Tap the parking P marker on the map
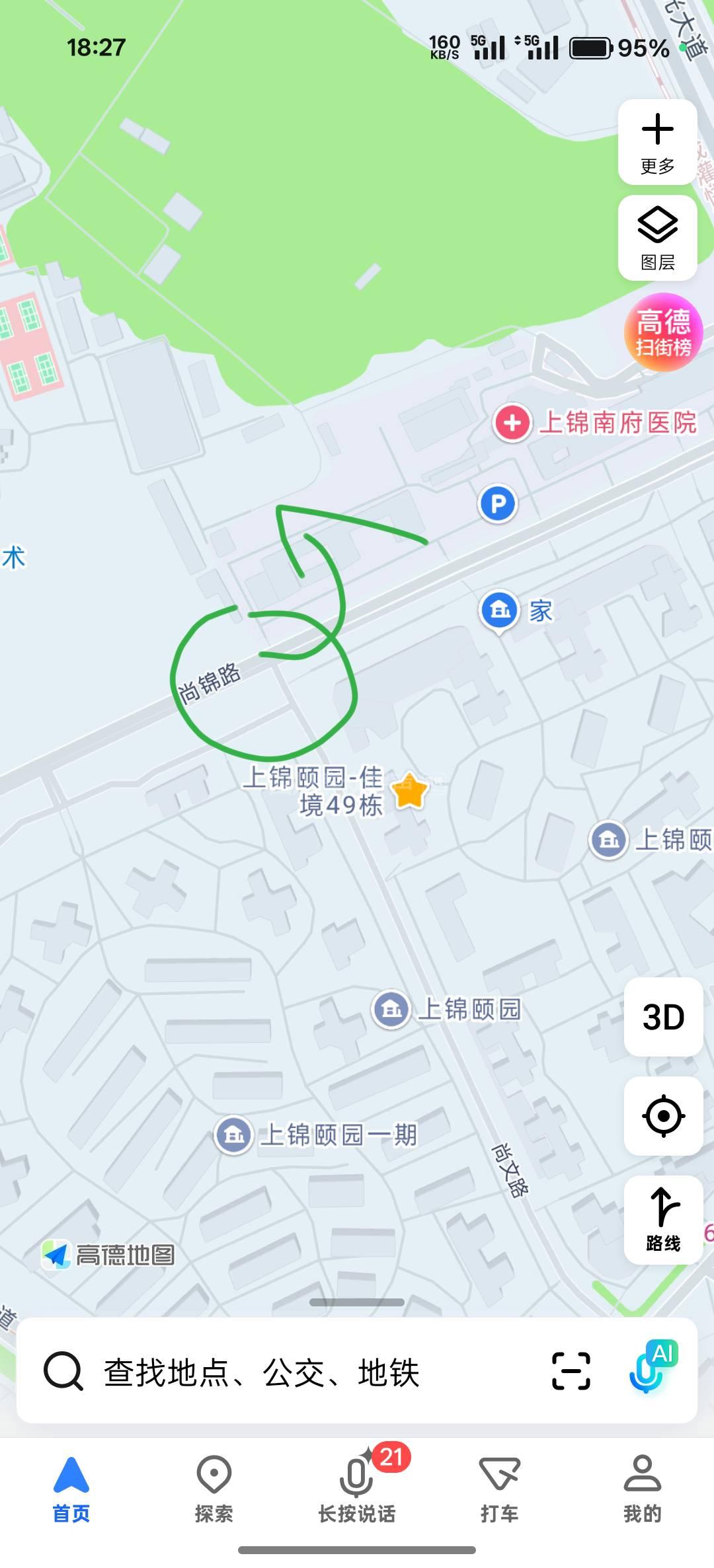714x1568 pixels. coord(497,504)
